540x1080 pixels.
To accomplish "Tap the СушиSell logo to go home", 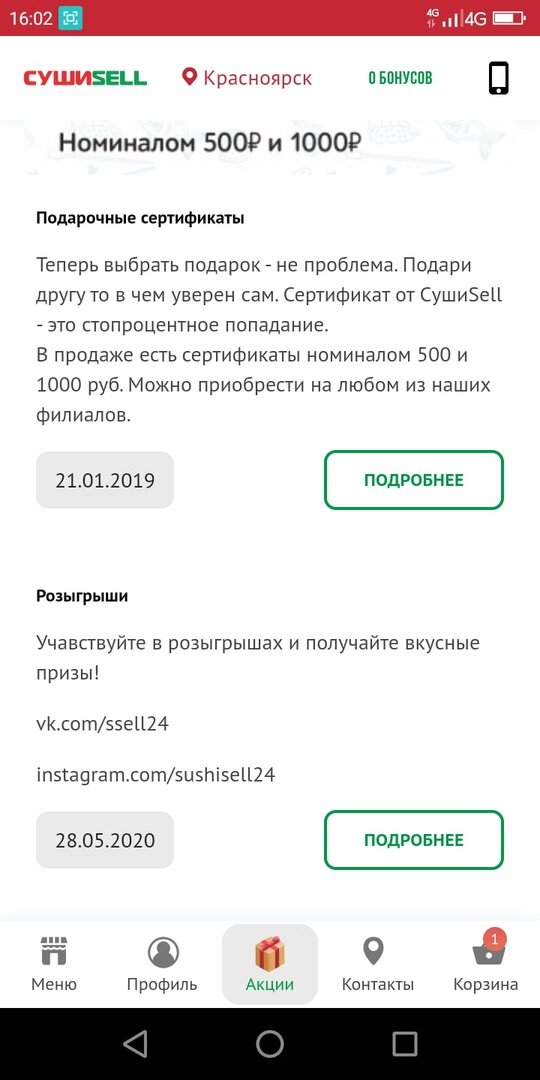I will coord(85,78).
